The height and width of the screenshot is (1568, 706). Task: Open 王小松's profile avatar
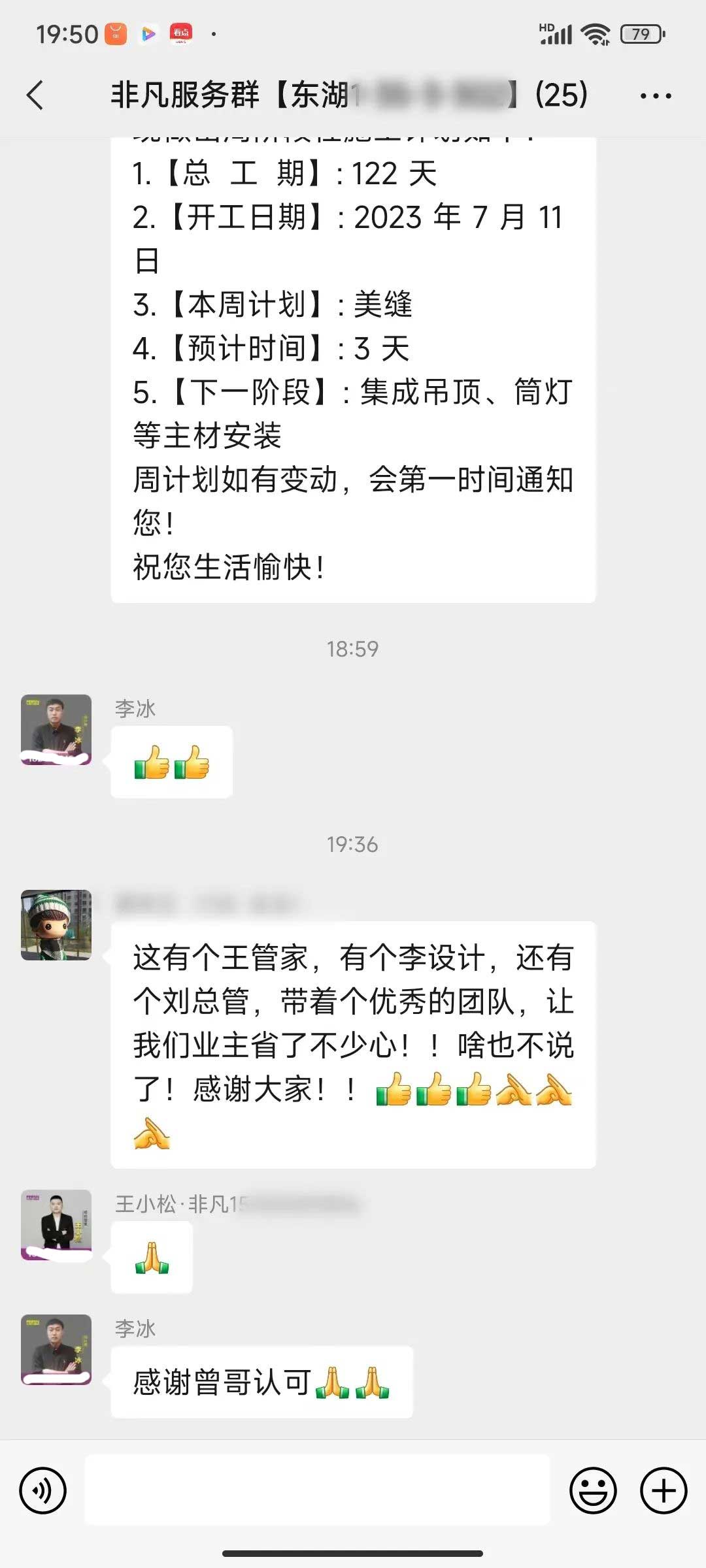coord(56,1225)
